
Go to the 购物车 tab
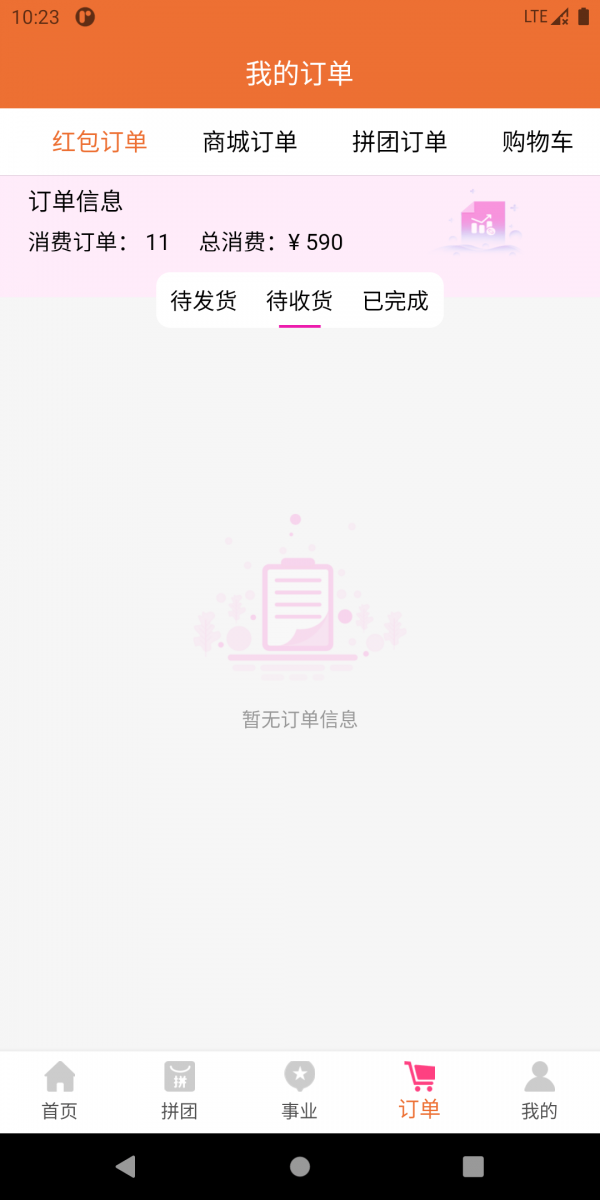(537, 142)
